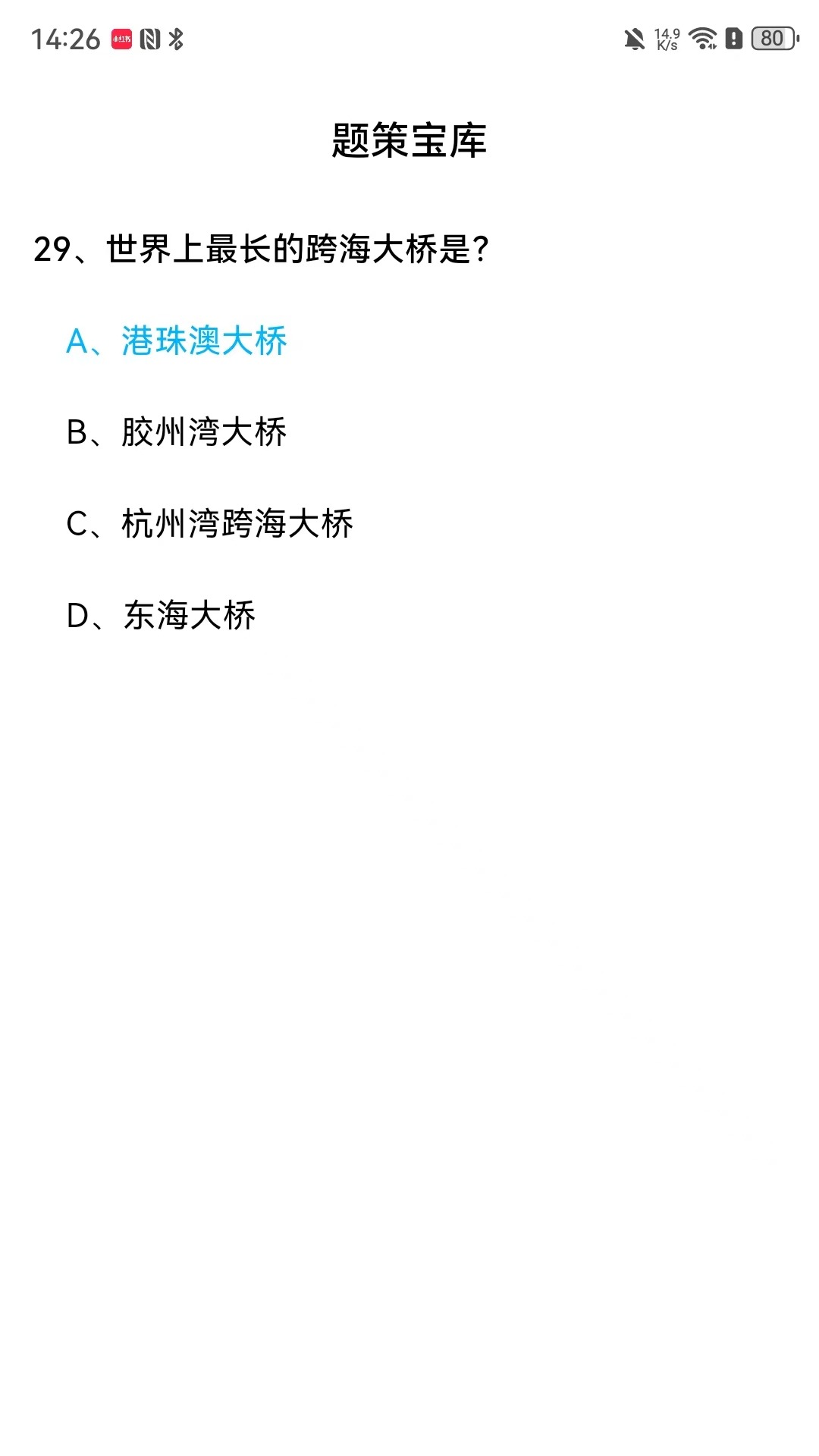Deselect the highlighted blue answer A

(177, 343)
